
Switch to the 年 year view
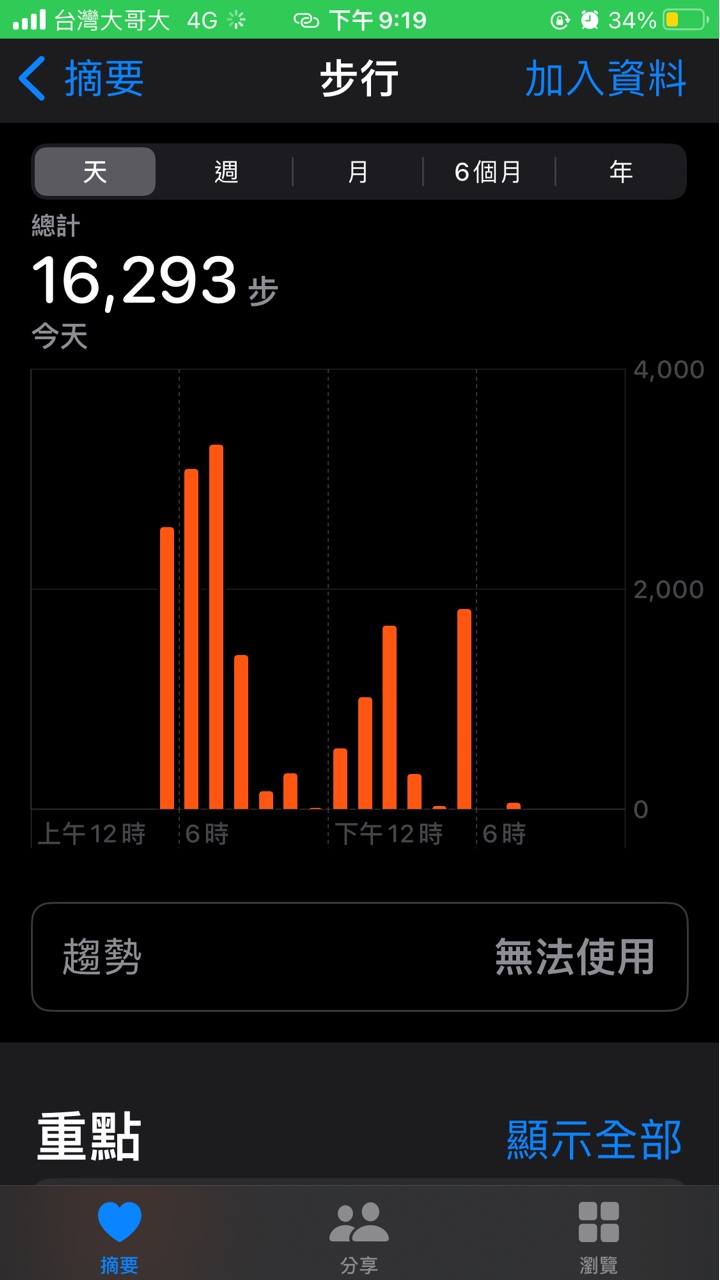point(620,172)
